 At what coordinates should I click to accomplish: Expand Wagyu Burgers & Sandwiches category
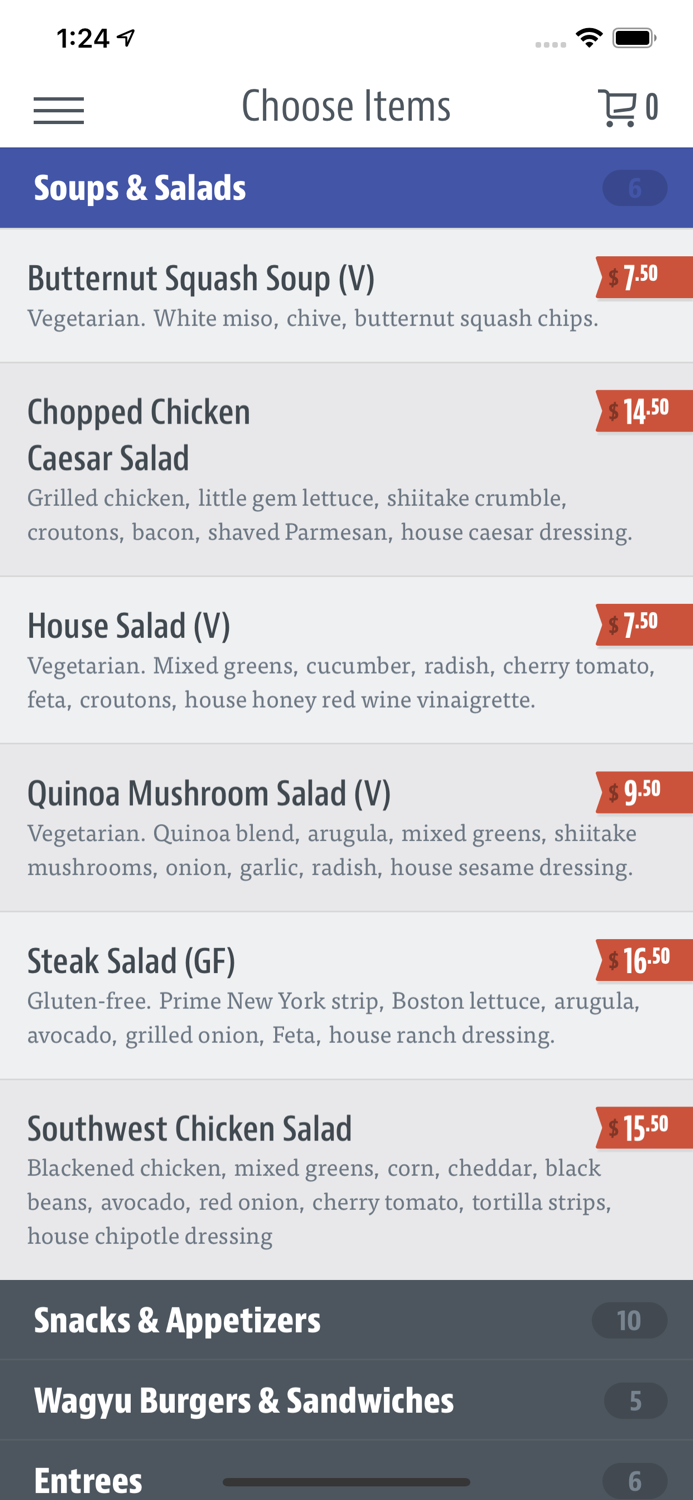click(346, 1400)
